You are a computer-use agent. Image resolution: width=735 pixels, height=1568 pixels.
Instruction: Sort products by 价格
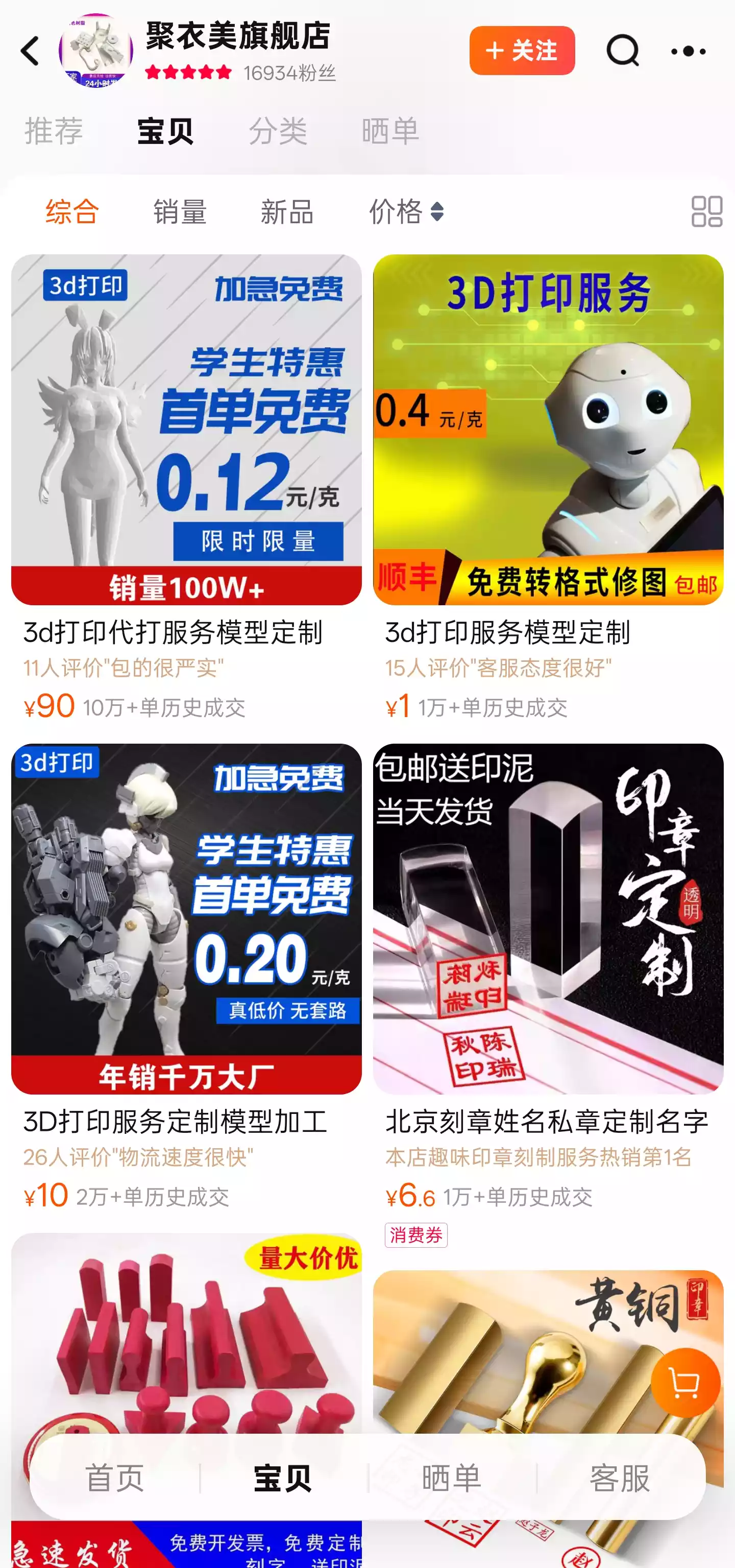406,212
